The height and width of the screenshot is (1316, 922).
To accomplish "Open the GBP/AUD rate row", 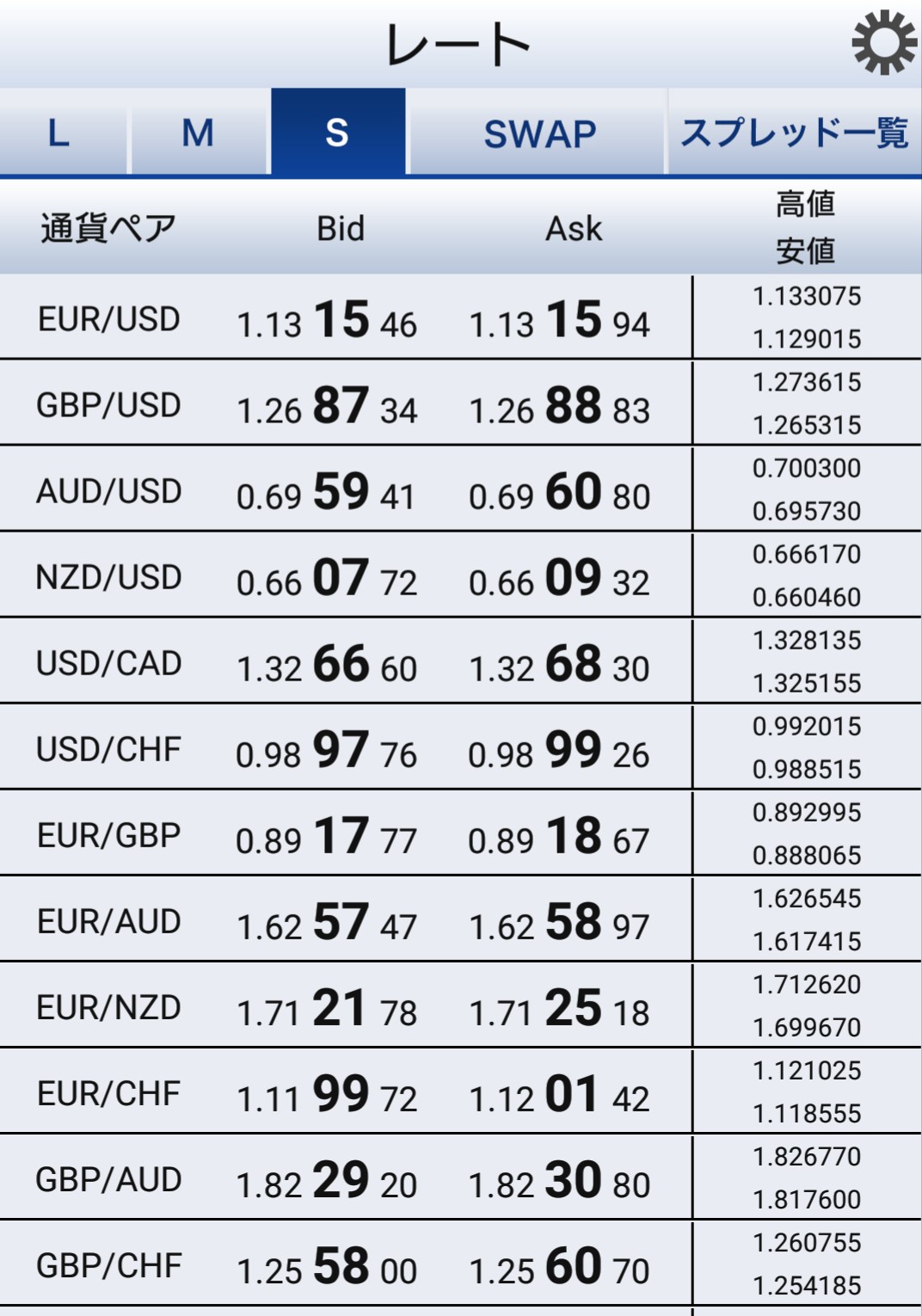I will (109, 1179).
